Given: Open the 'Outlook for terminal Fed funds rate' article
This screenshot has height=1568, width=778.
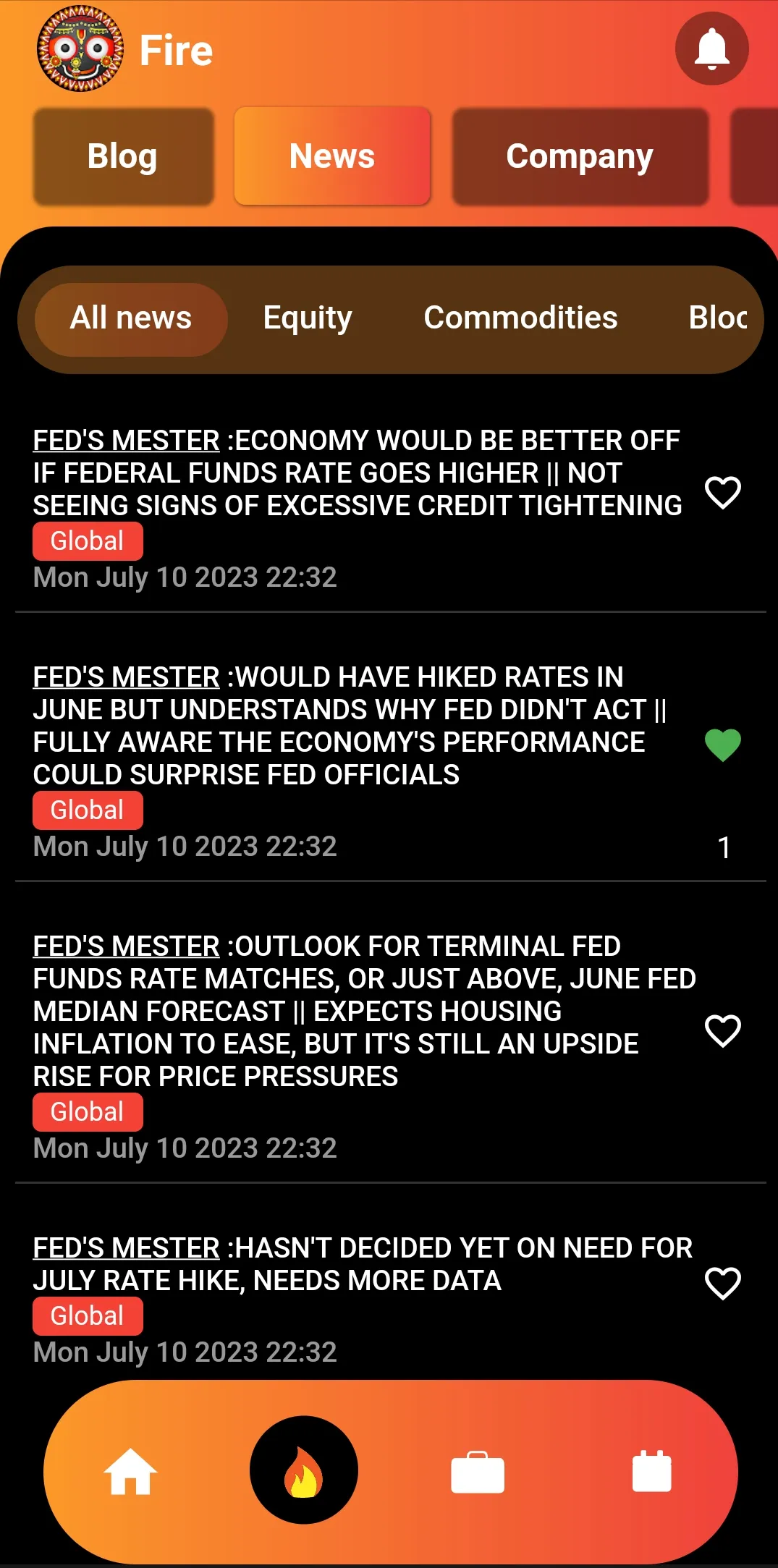Looking at the screenshot, I should tap(365, 1011).
